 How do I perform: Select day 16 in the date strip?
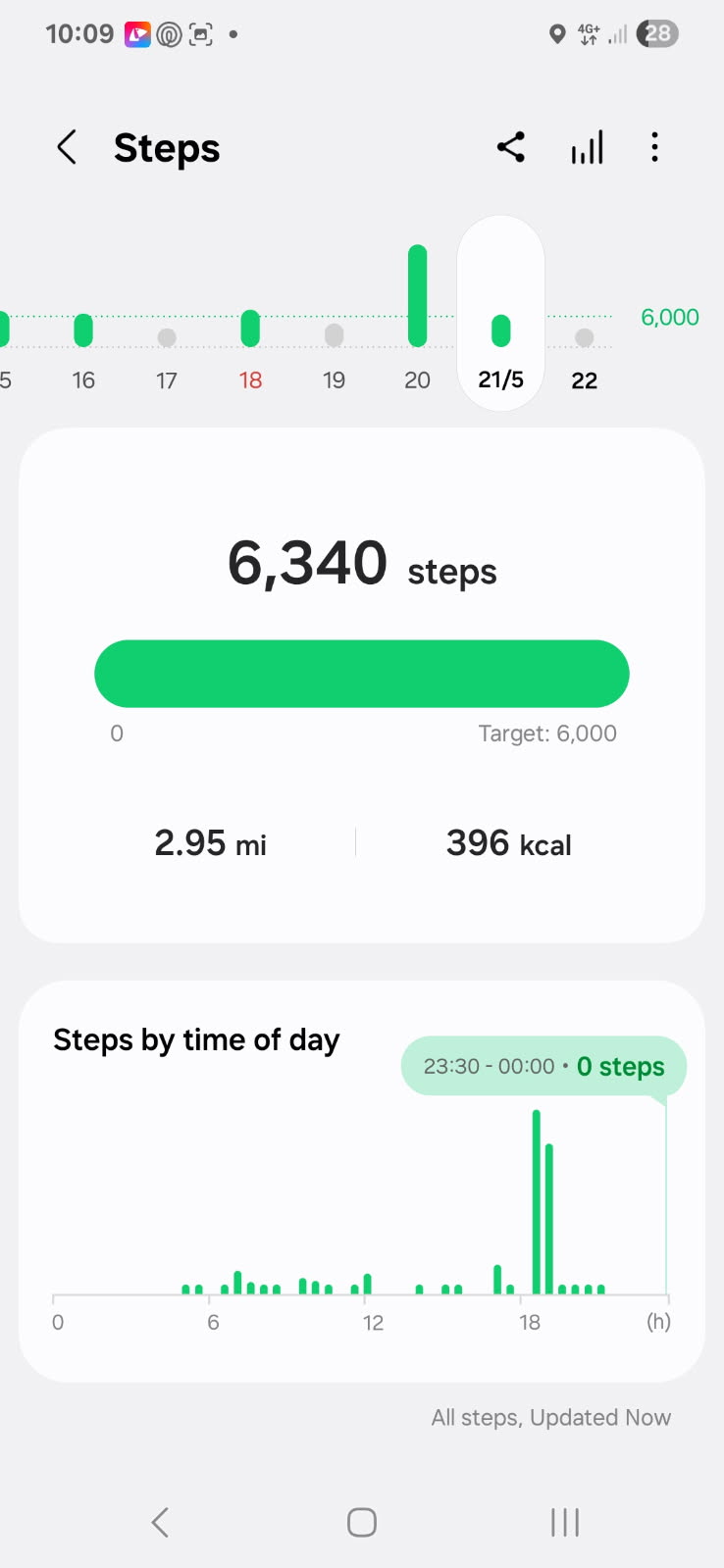(x=83, y=349)
